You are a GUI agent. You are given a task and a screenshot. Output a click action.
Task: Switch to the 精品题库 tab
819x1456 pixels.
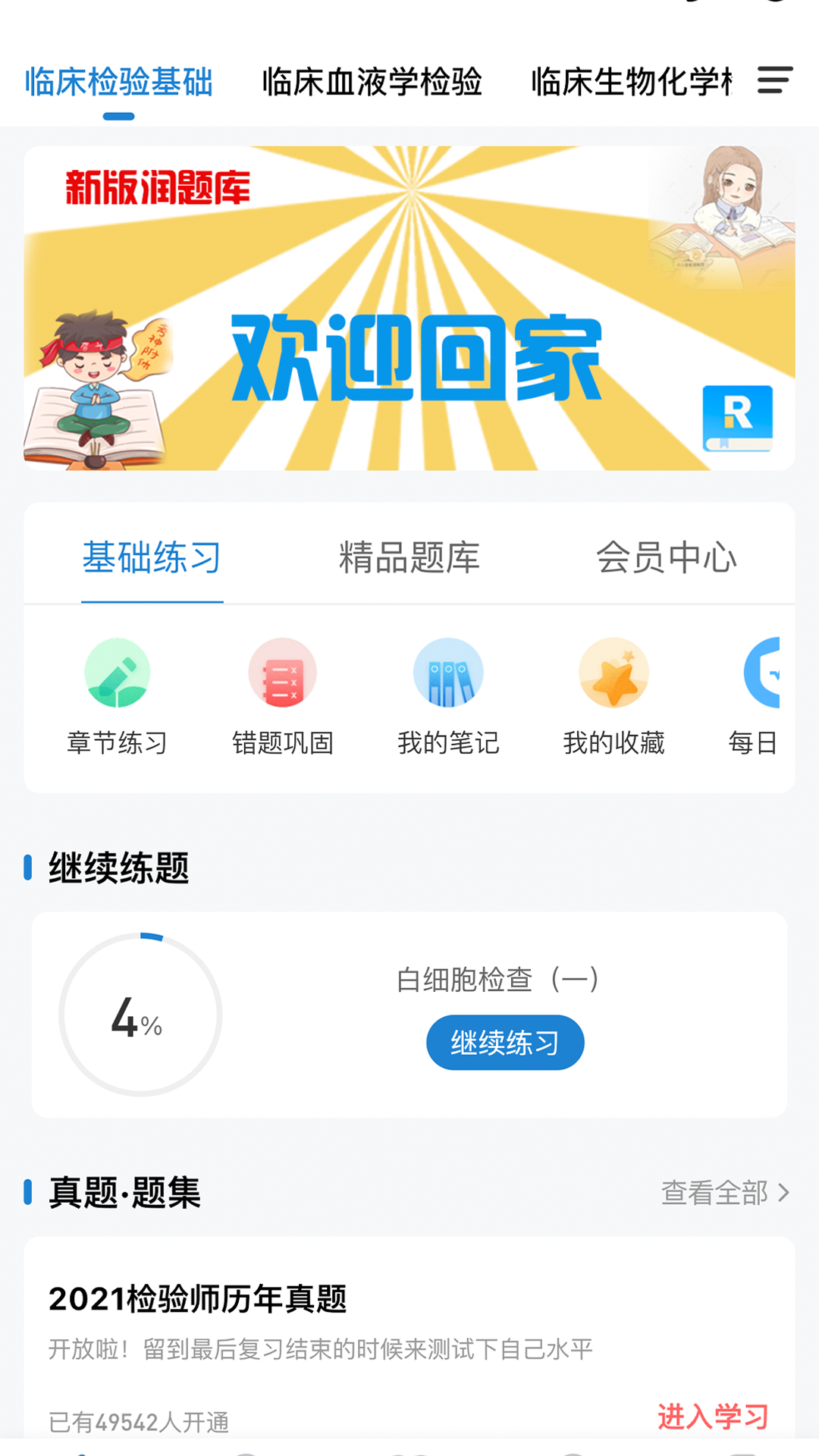[x=409, y=558]
